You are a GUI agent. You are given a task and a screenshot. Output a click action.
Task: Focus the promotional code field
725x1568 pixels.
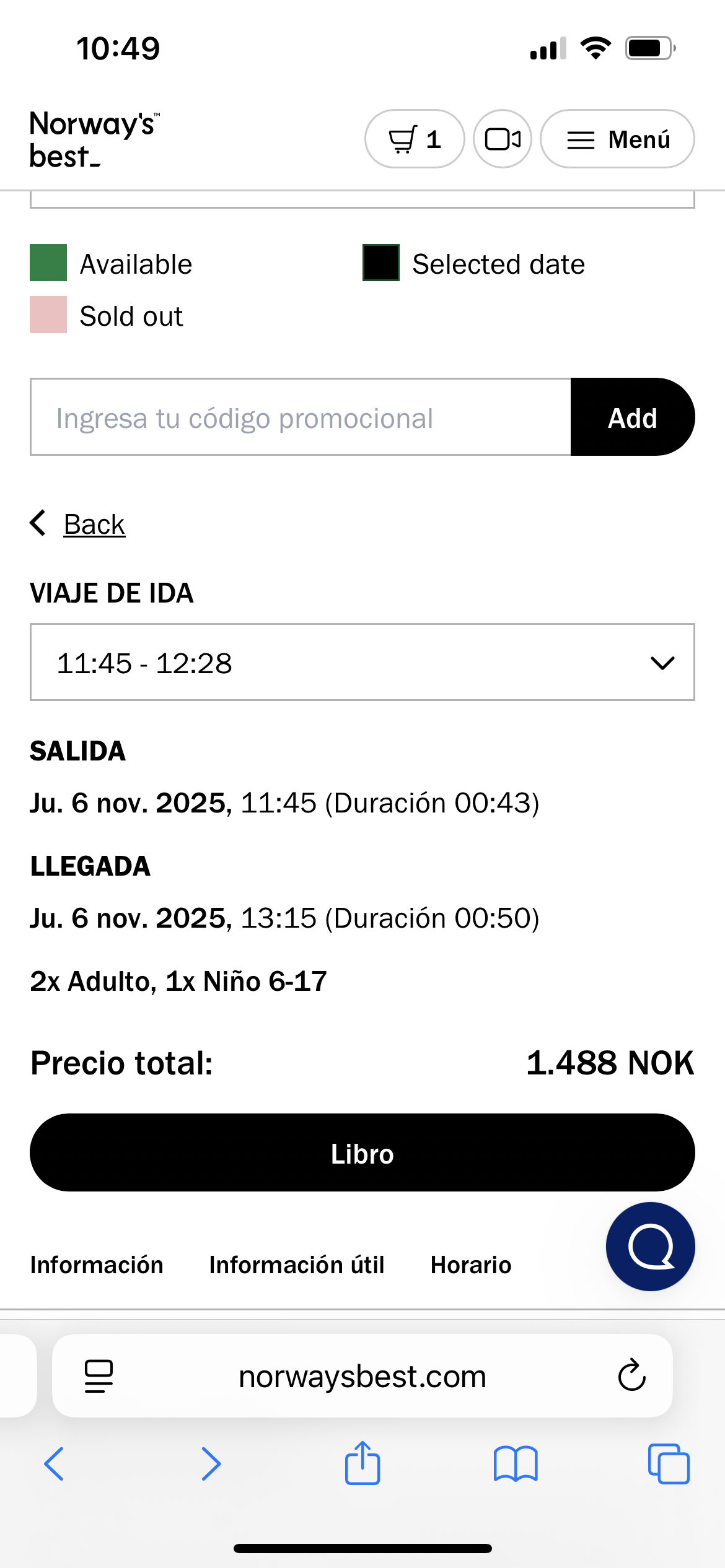point(301,417)
